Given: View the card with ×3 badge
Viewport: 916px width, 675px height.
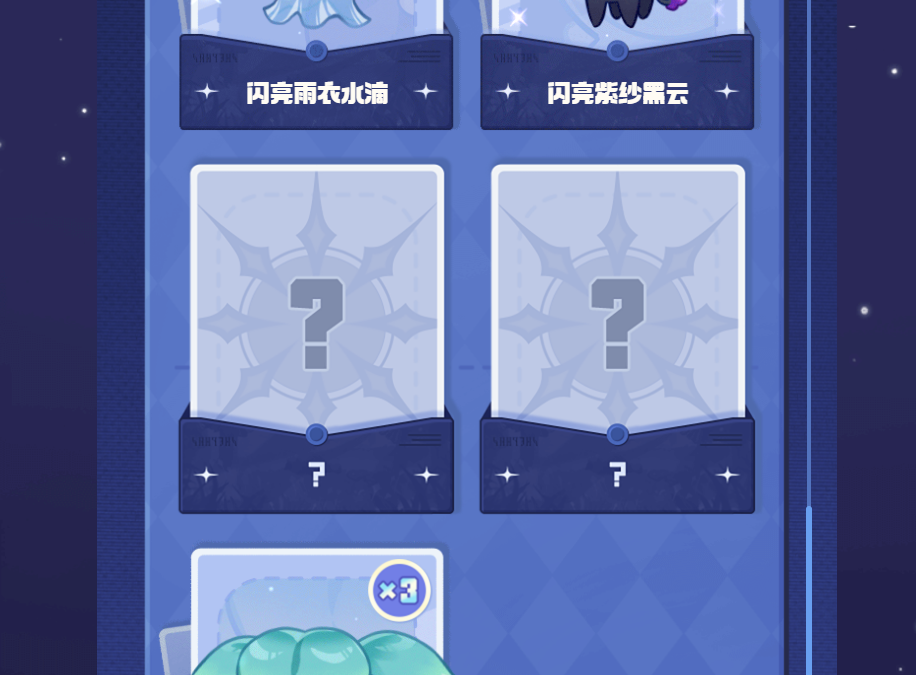Looking at the screenshot, I should [x=316, y=620].
